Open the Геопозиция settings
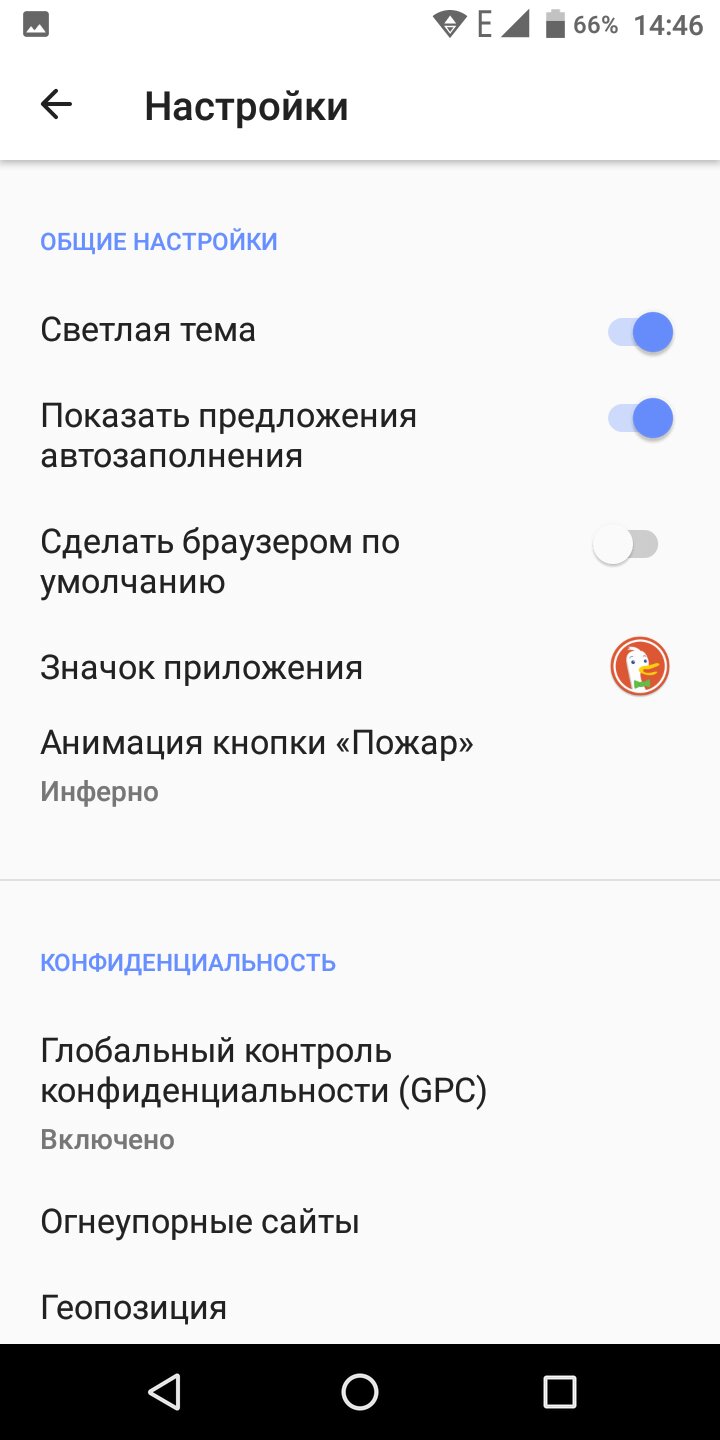The image size is (720, 1440). click(x=134, y=1307)
